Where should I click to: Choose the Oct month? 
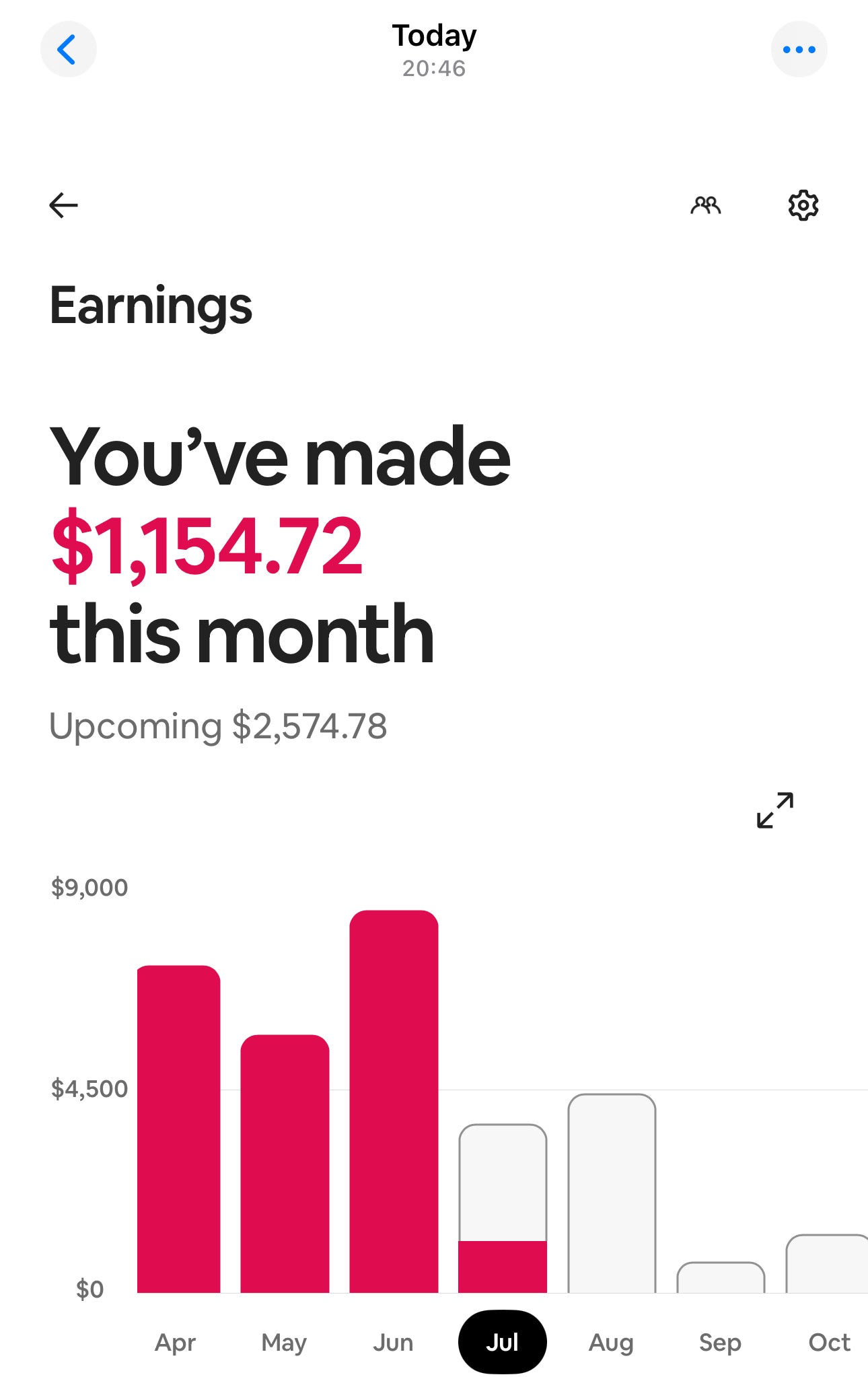coord(829,1342)
